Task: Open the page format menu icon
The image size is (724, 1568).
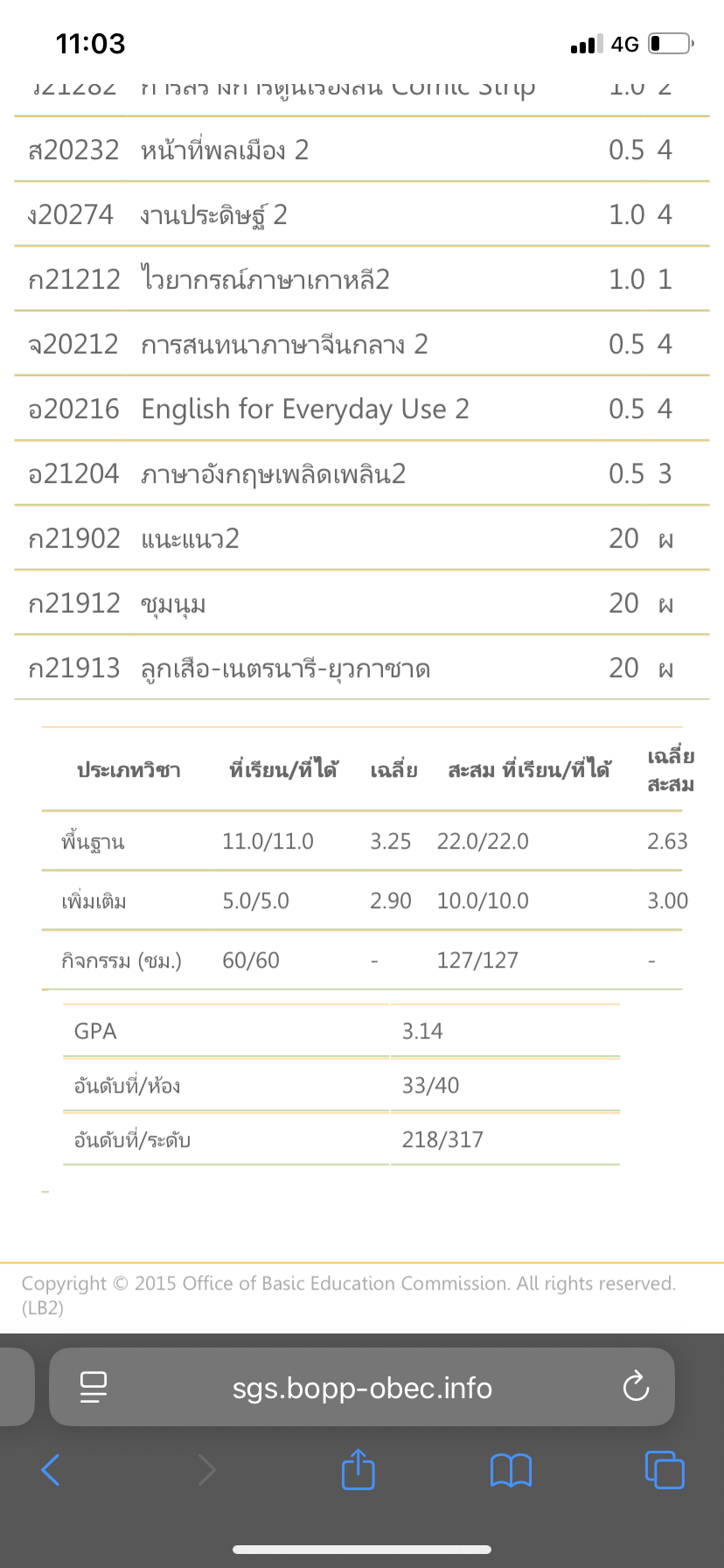Action: [93, 1387]
